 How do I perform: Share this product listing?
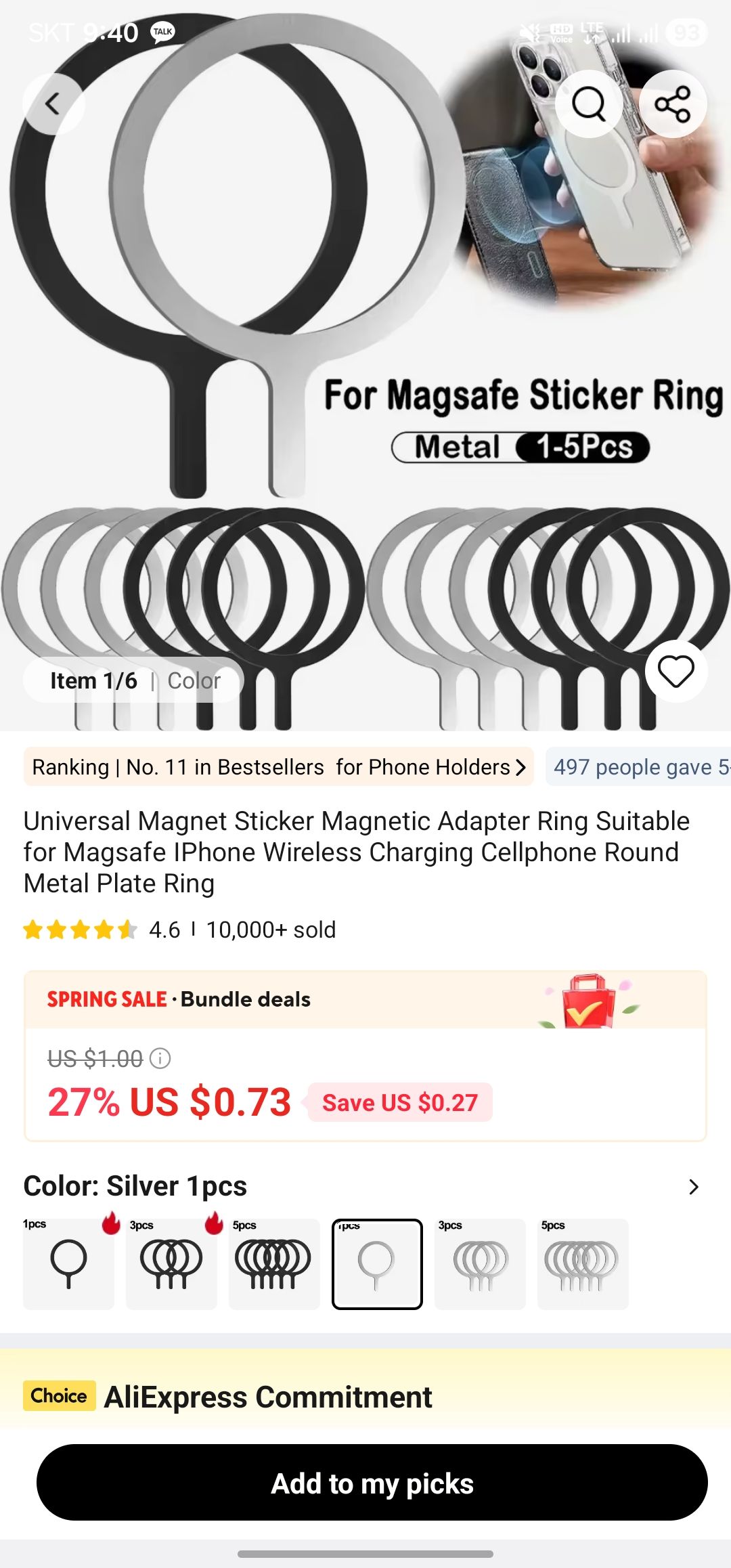[672, 104]
